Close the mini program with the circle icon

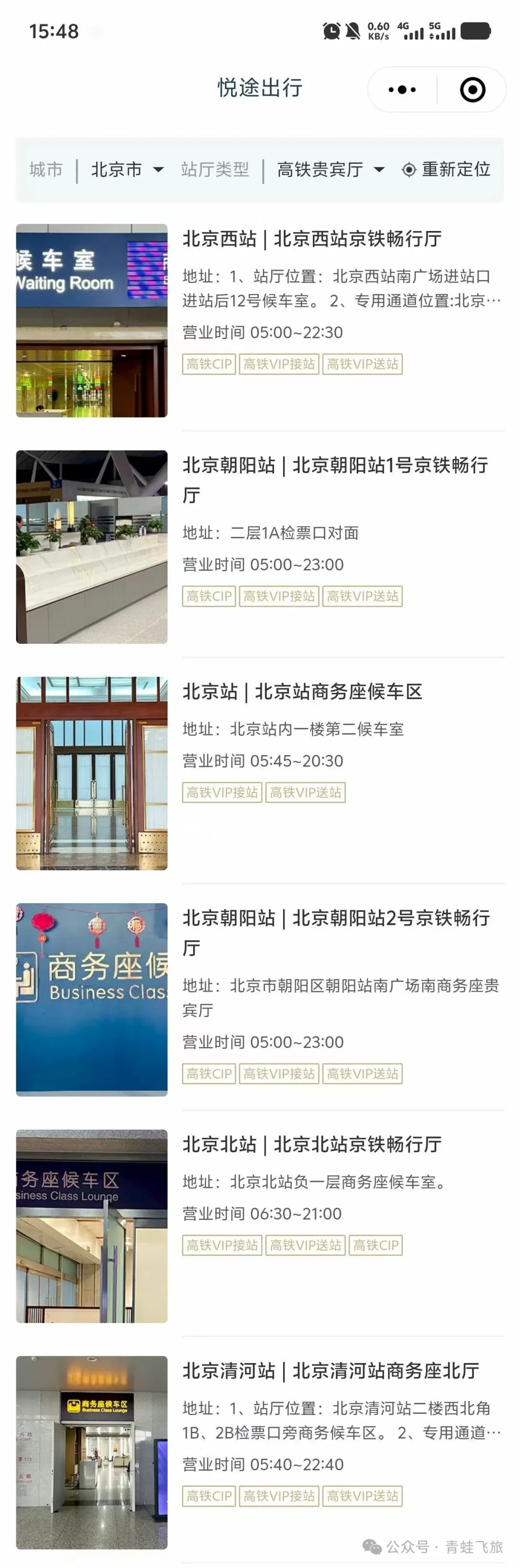pyautogui.click(x=472, y=90)
